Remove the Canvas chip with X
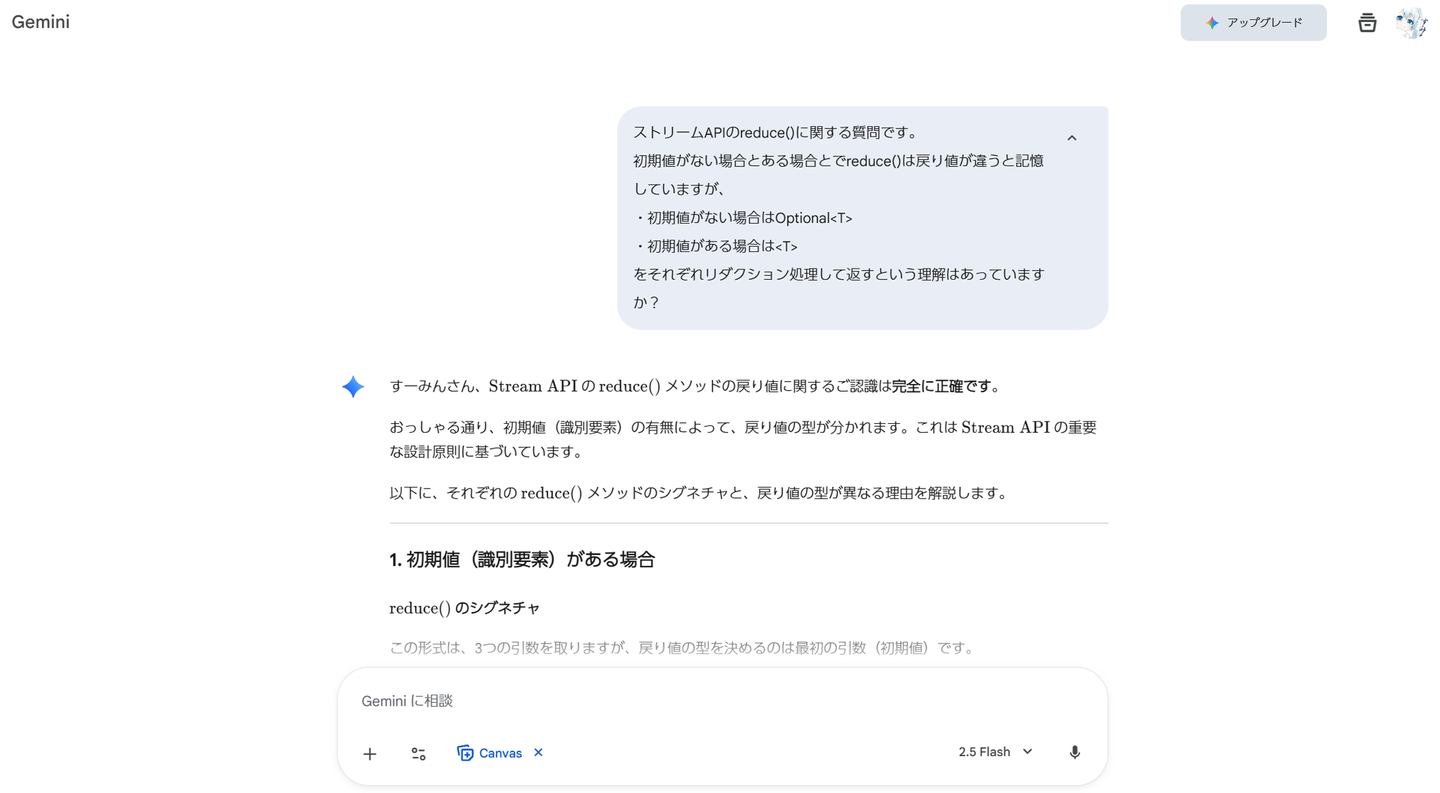The width and height of the screenshot is (1440, 793). coord(538,752)
